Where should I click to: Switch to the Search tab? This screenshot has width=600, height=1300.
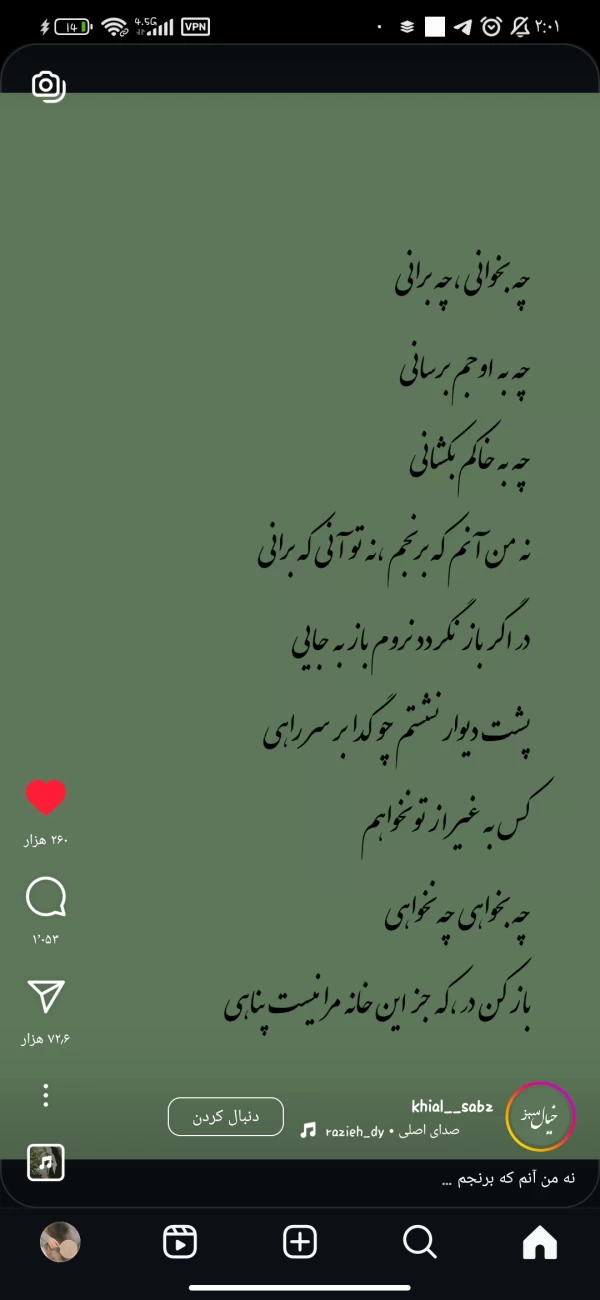point(420,1242)
